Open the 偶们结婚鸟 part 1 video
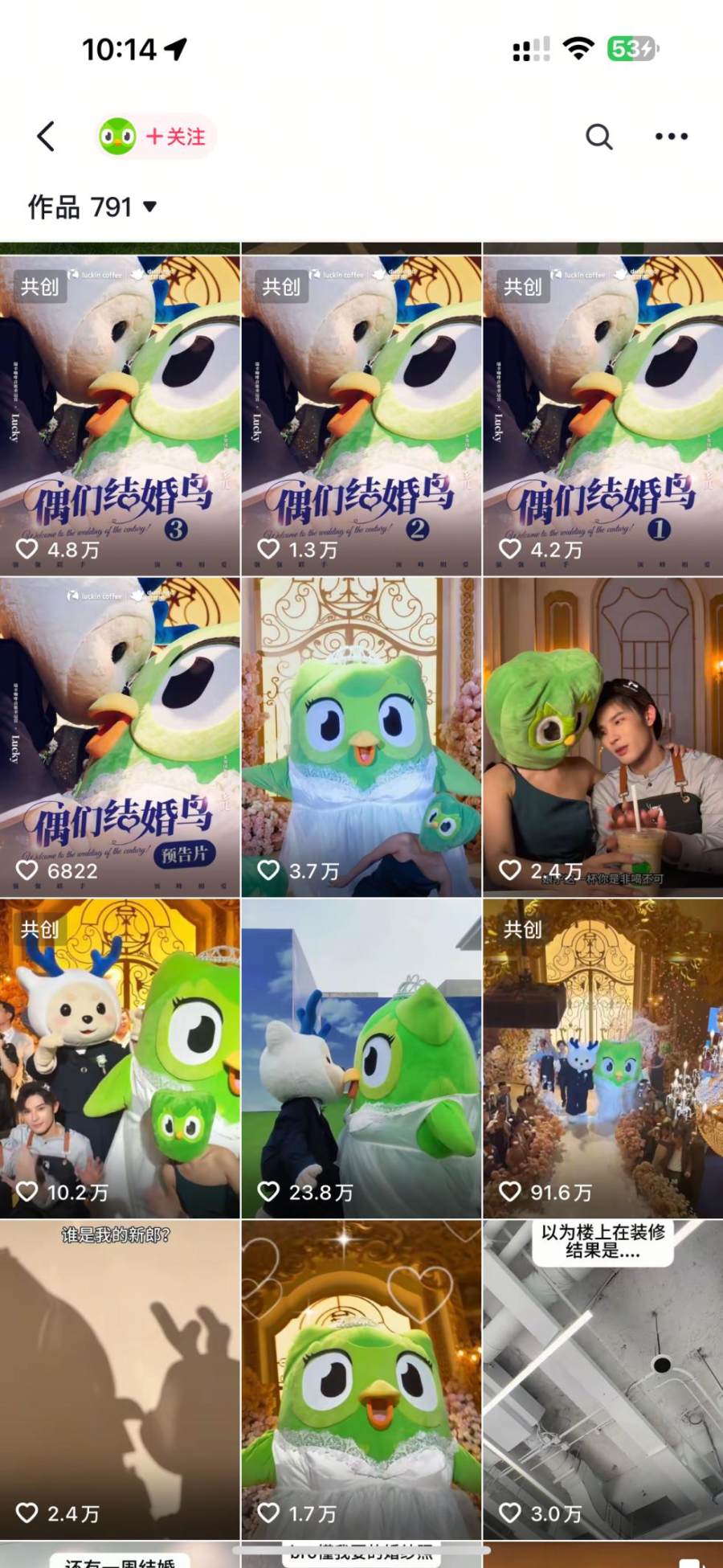Screen dimensions: 723x1568 click(603, 414)
